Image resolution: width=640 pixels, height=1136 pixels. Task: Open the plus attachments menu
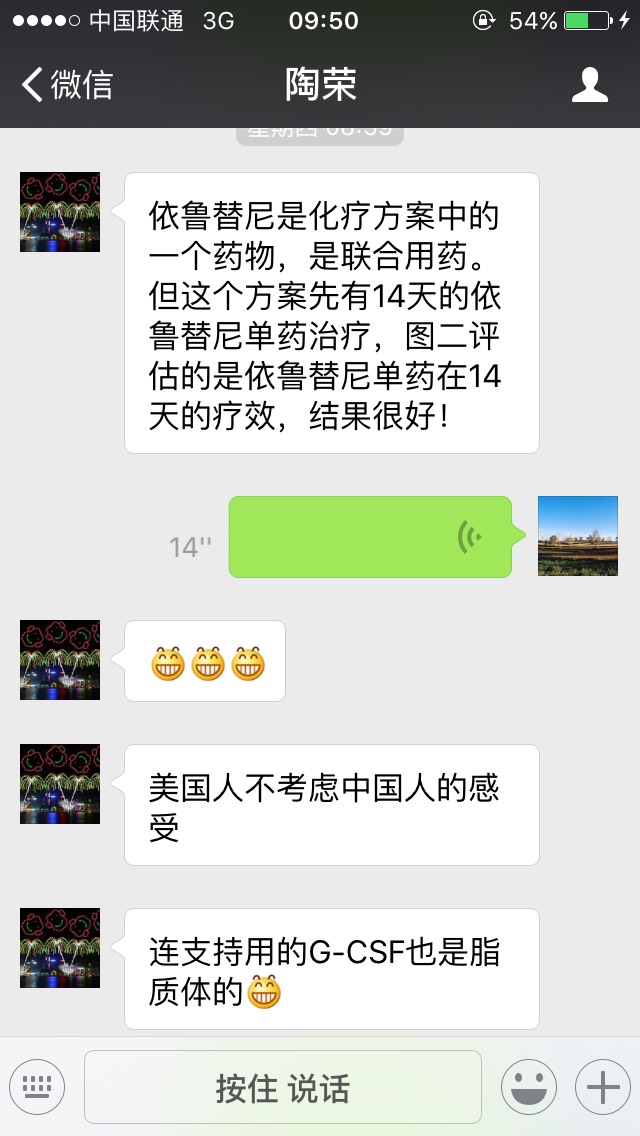(602, 1087)
